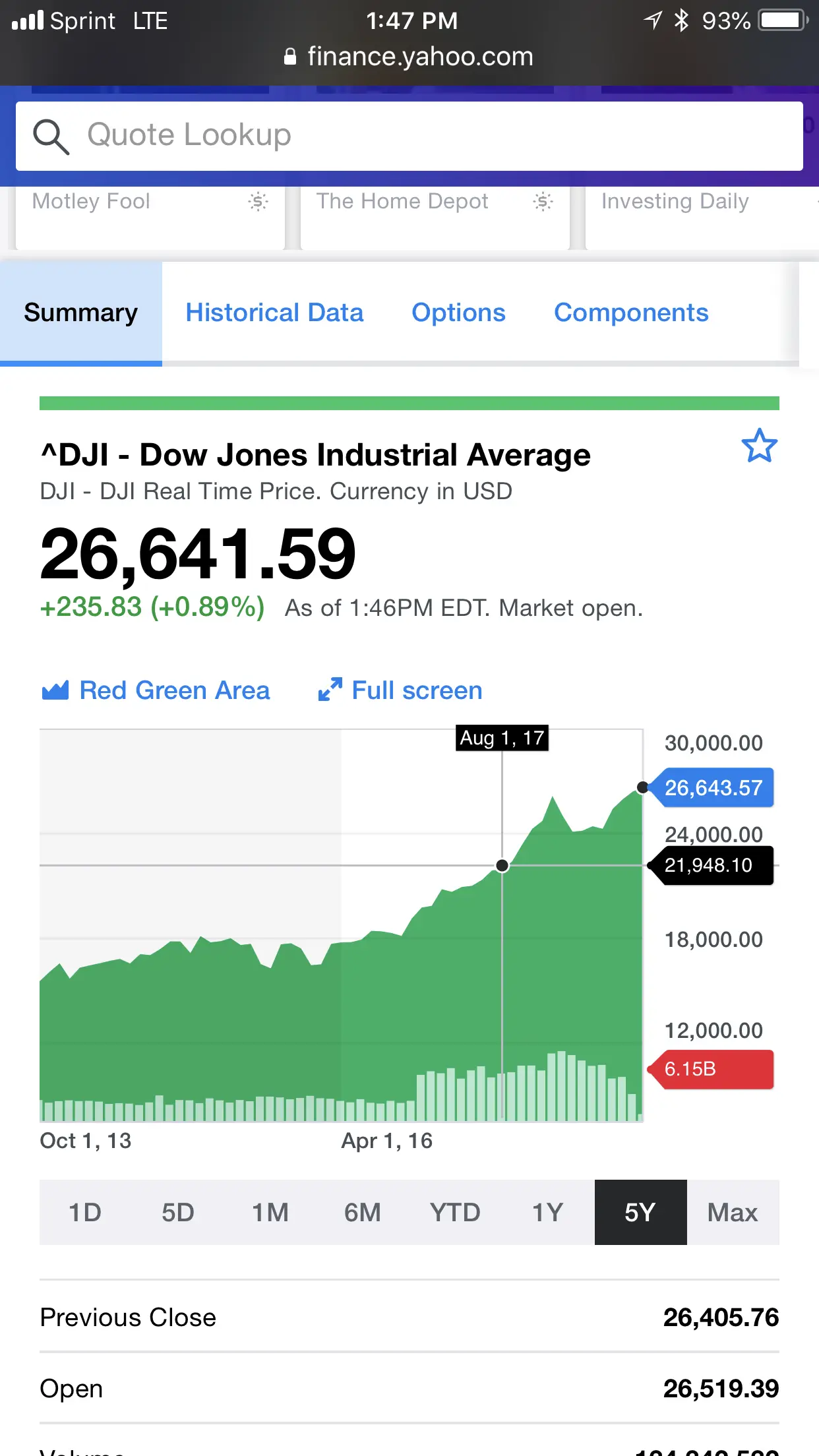Image resolution: width=819 pixels, height=1456 pixels.
Task: Tap the Quote Lookup search field
Action: point(409,136)
